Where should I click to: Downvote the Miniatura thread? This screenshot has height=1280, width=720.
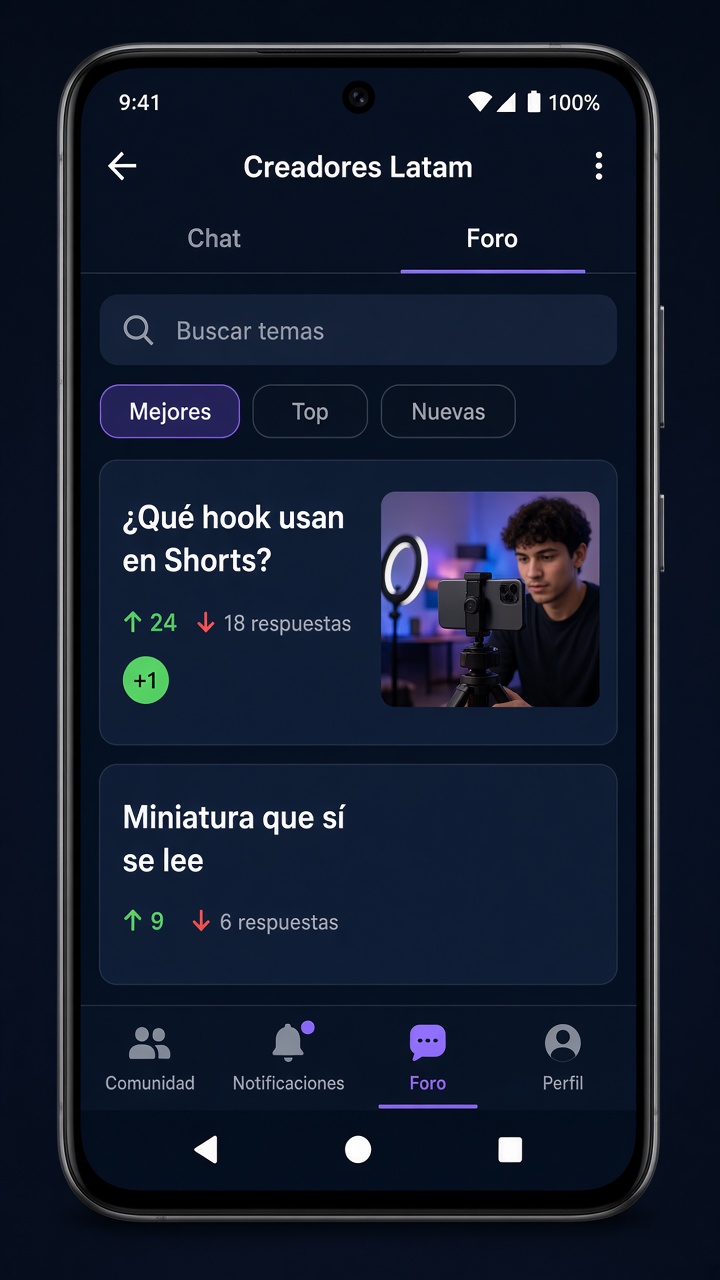pos(201,921)
